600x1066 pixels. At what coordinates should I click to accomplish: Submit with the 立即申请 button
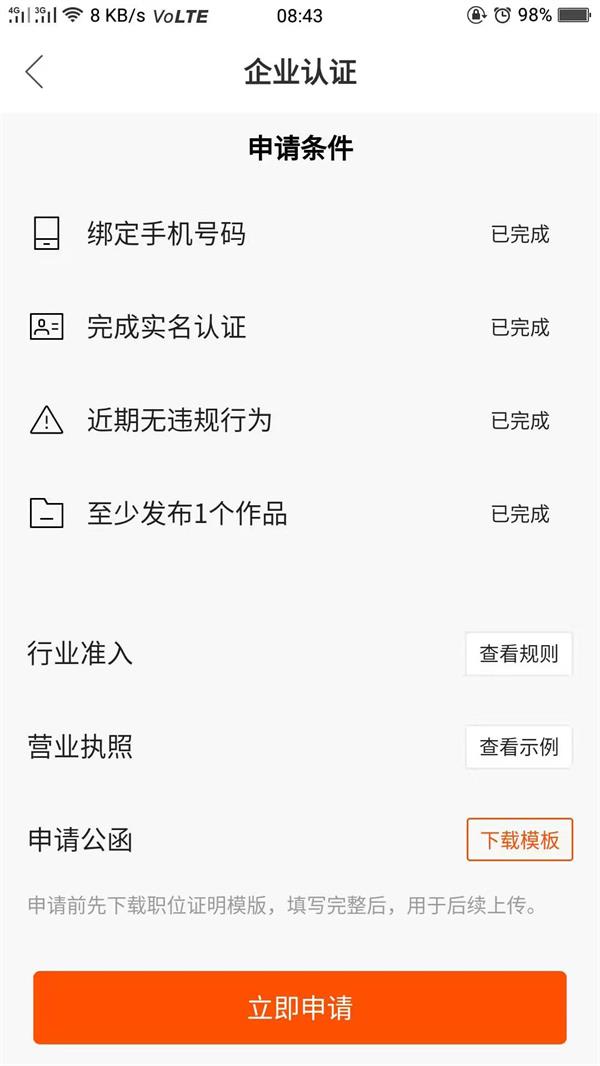point(300,1007)
